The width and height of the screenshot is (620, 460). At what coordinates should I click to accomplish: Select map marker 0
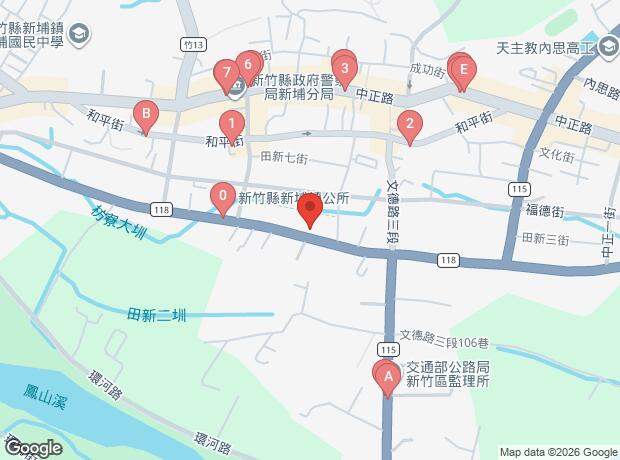tap(223, 196)
